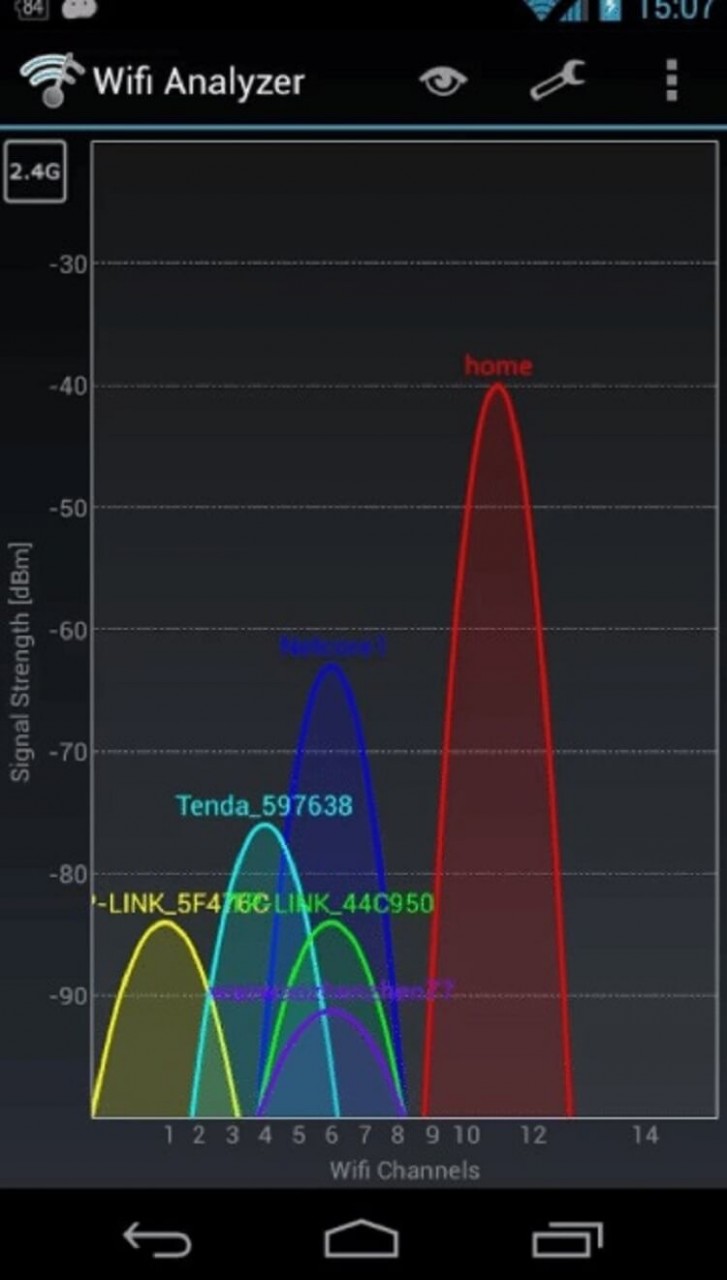Toggle the 2.4G band button
The image size is (727, 1280).
[x=35, y=171]
